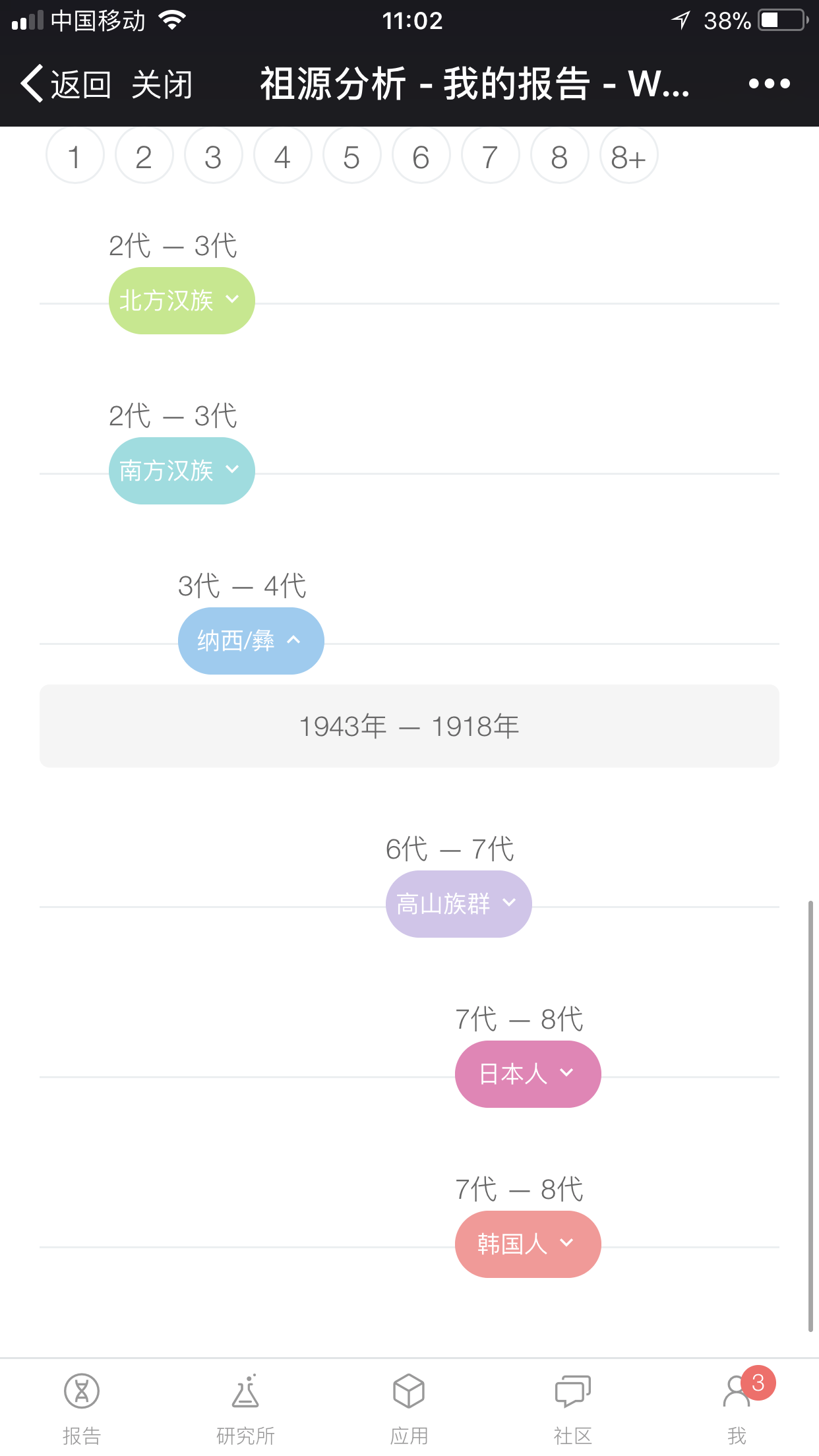
Task: Expand the 北方汉族 chip
Action: 182,301
